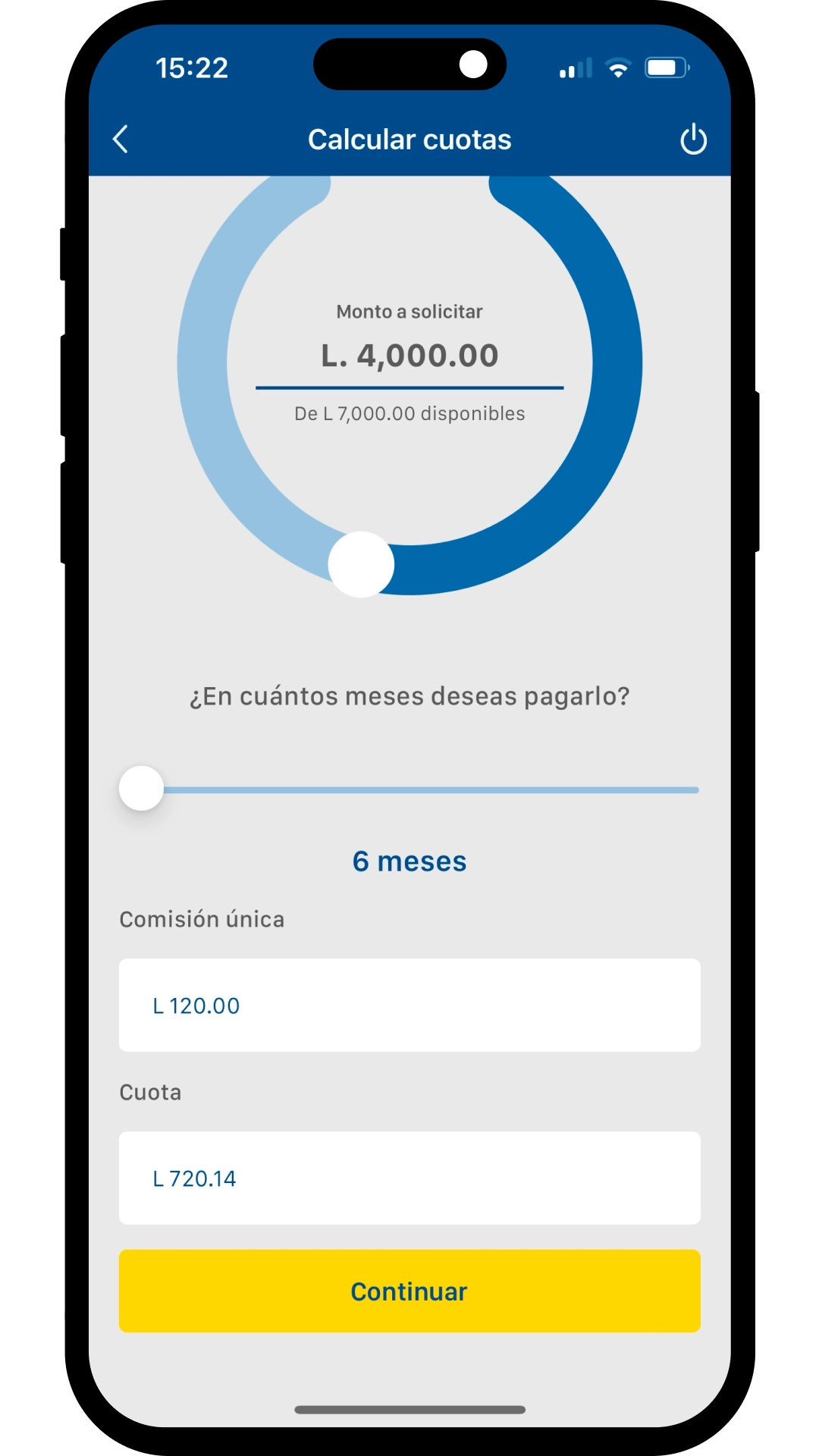Viewport: 819px width, 1456px height.
Task: Select the amount L. 4,000.00
Action: [409, 353]
